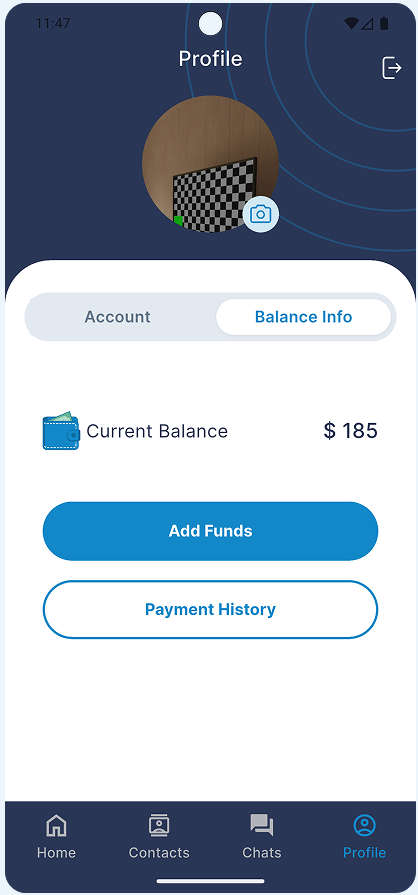Tap the Profile tab in bottom navigation
This screenshot has width=418, height=895.
click(364, 837)
